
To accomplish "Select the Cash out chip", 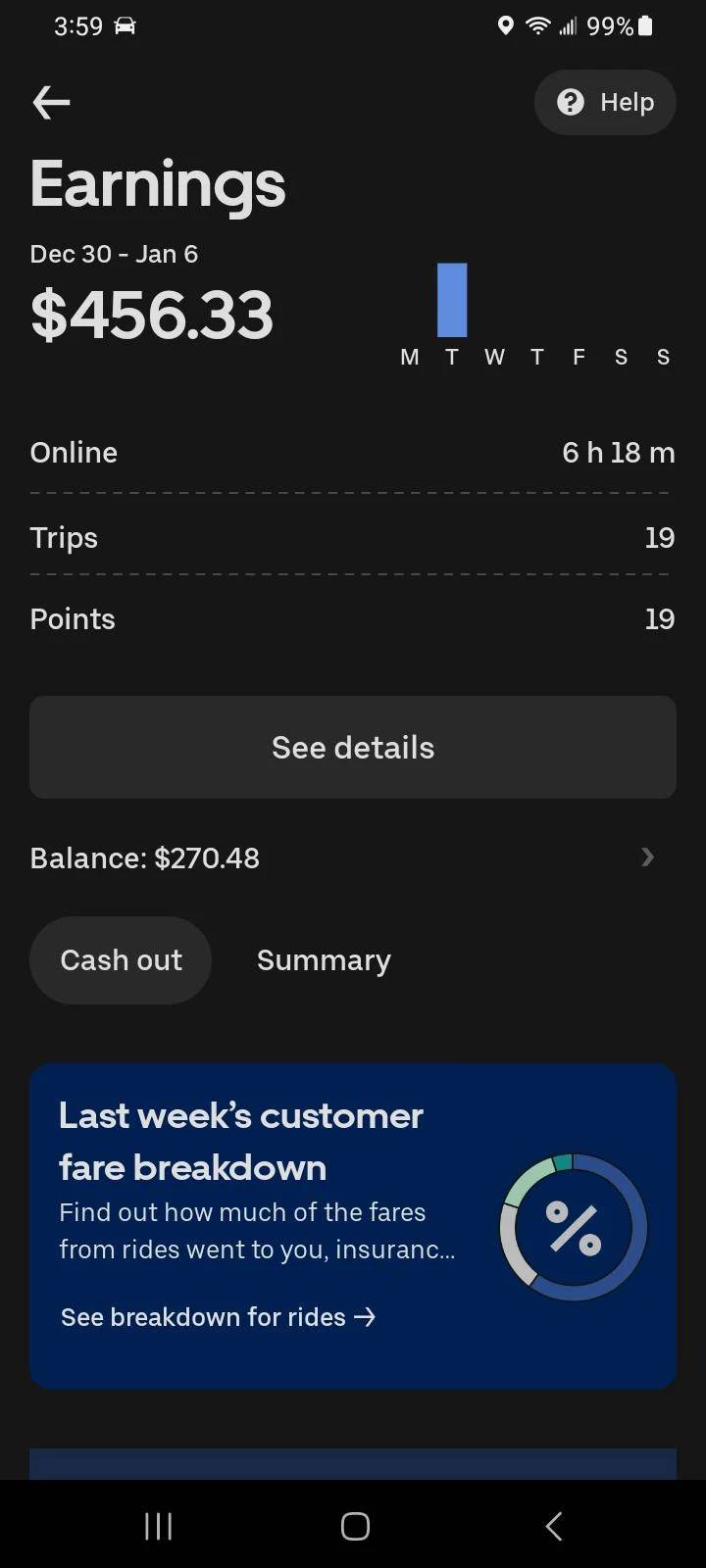I will pos(121,960).
